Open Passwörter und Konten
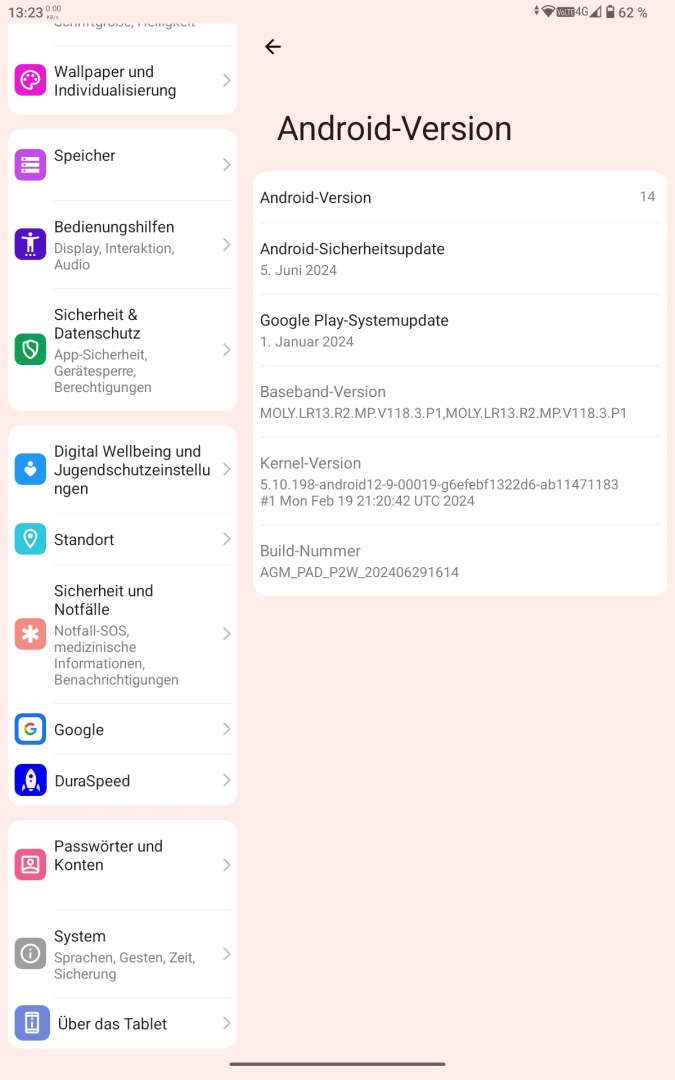The image size is (675, 1080). coord(123,864)
